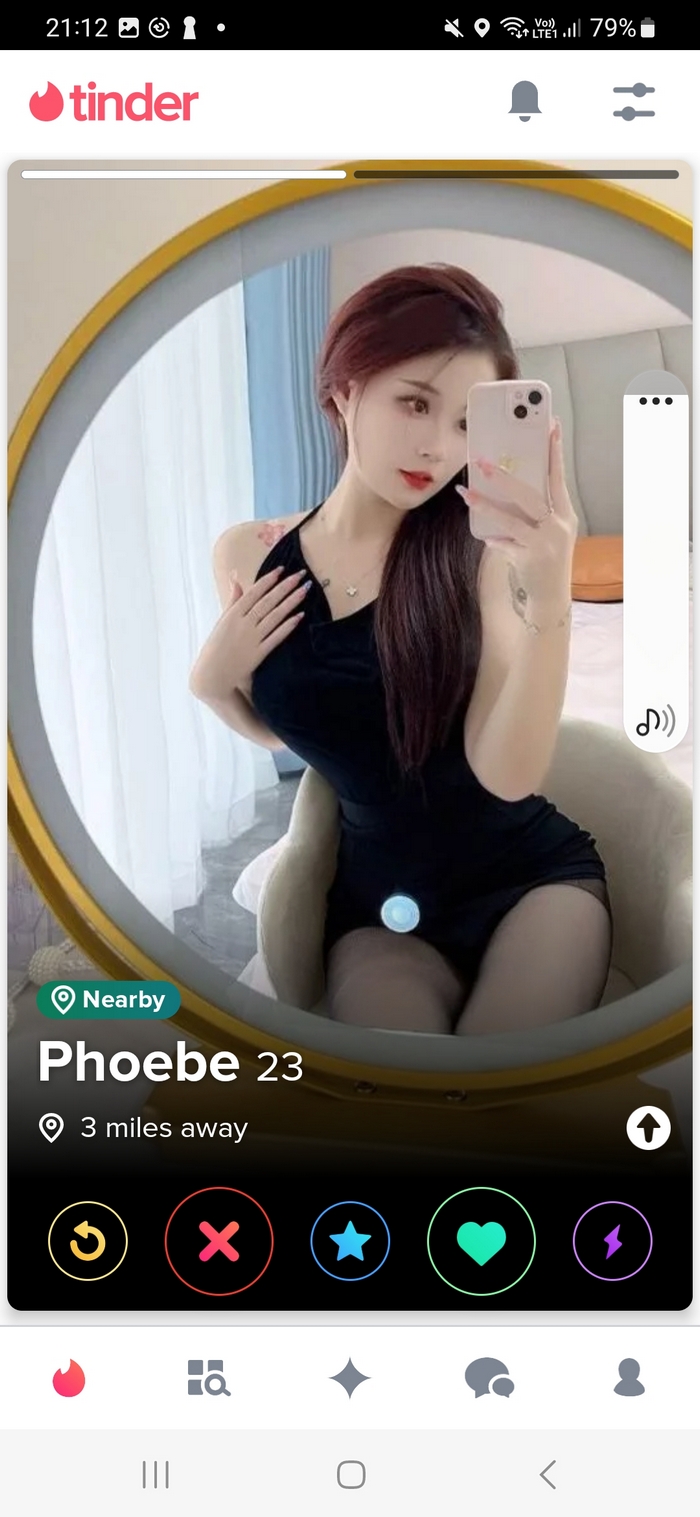
Task: Rewind the last swipe
Action: coord(88,1241)
